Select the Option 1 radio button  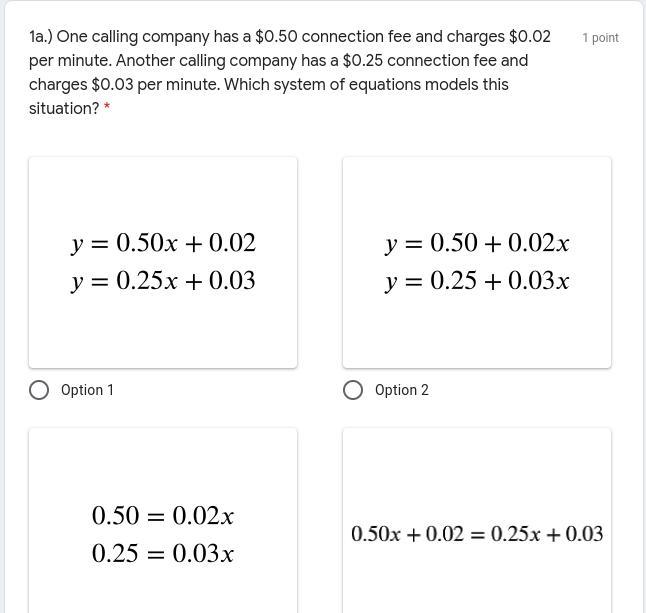coord(39,390)
